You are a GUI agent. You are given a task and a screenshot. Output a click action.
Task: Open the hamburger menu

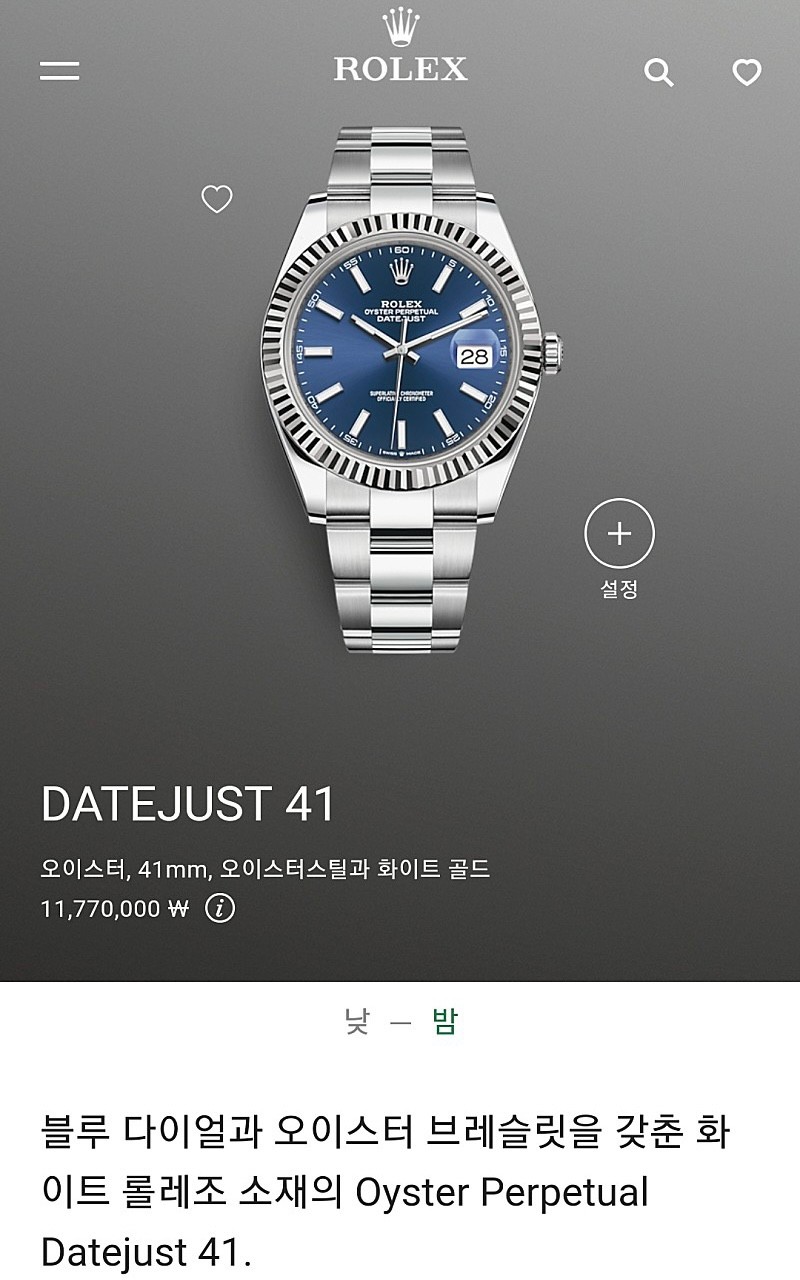coord(59,71)
